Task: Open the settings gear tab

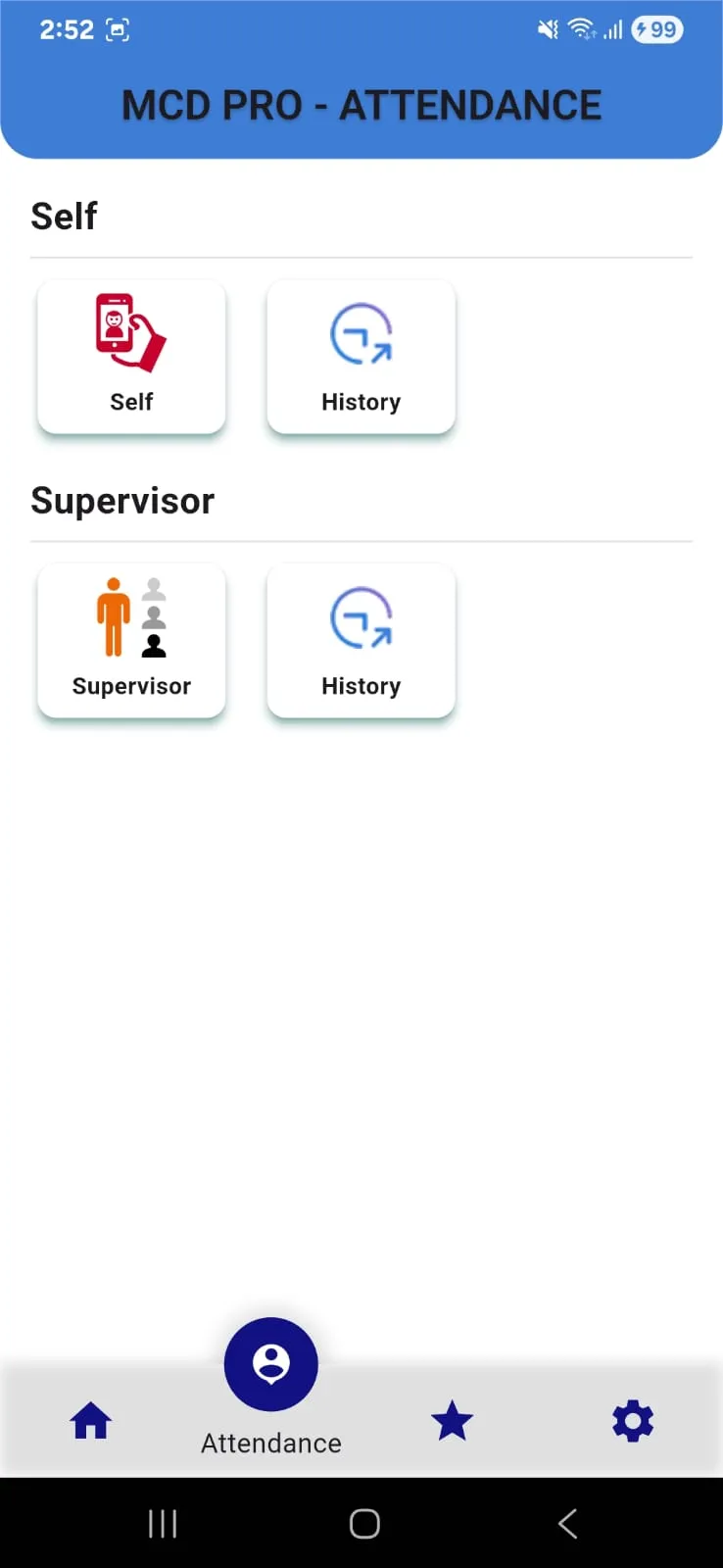Action: click(632, 1420)
